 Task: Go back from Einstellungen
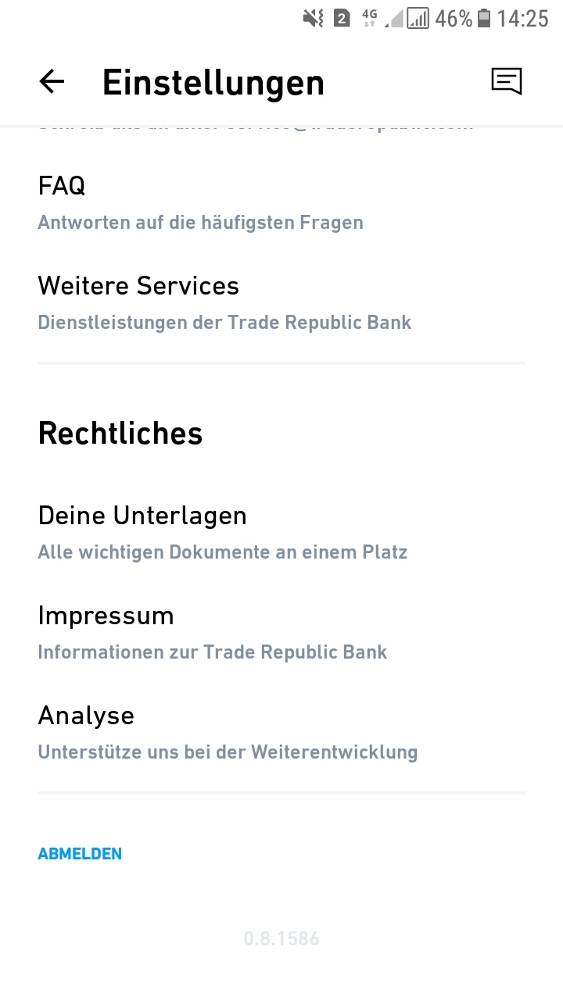[x=52, y=82]
